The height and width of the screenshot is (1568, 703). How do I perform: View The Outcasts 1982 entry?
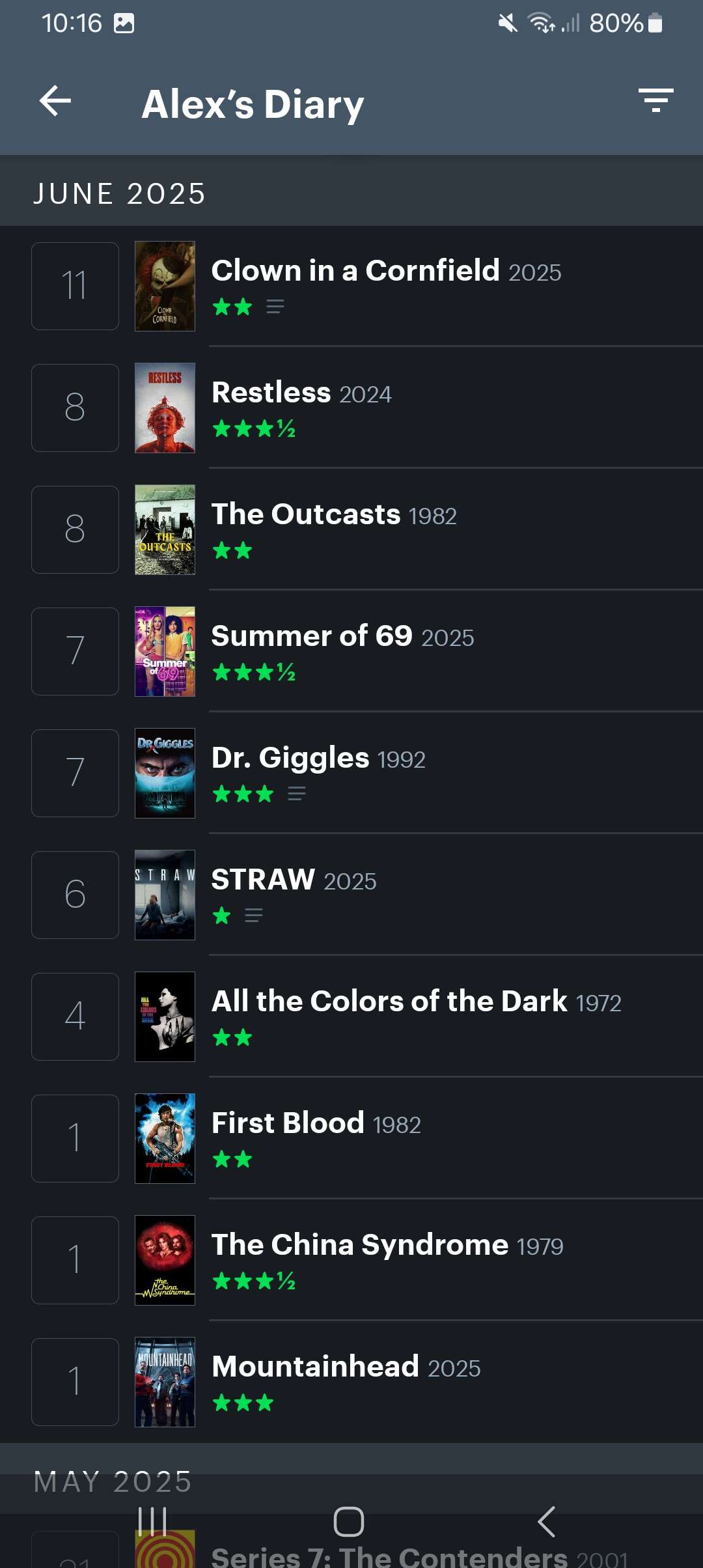pyautogui.click(x=351, y=530)
